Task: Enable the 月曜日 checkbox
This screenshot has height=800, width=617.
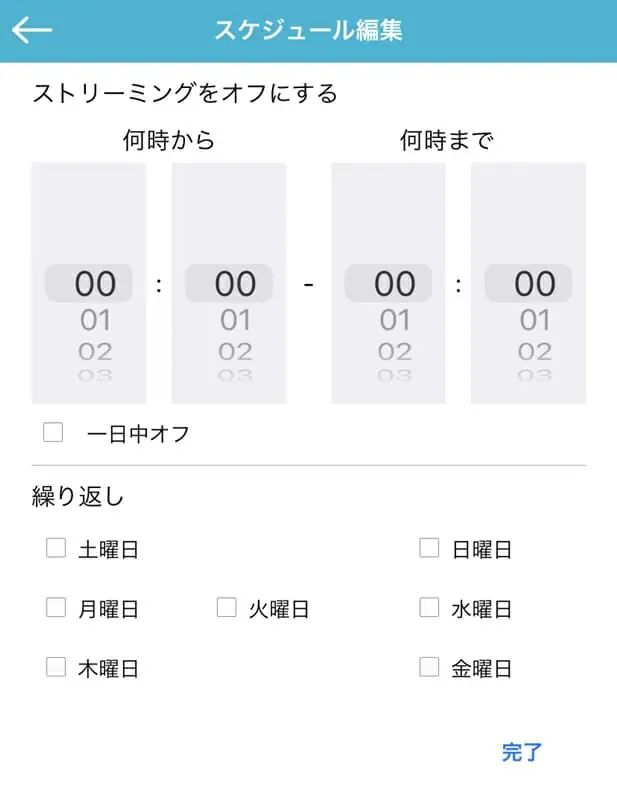Action: (x=56, y=607)
